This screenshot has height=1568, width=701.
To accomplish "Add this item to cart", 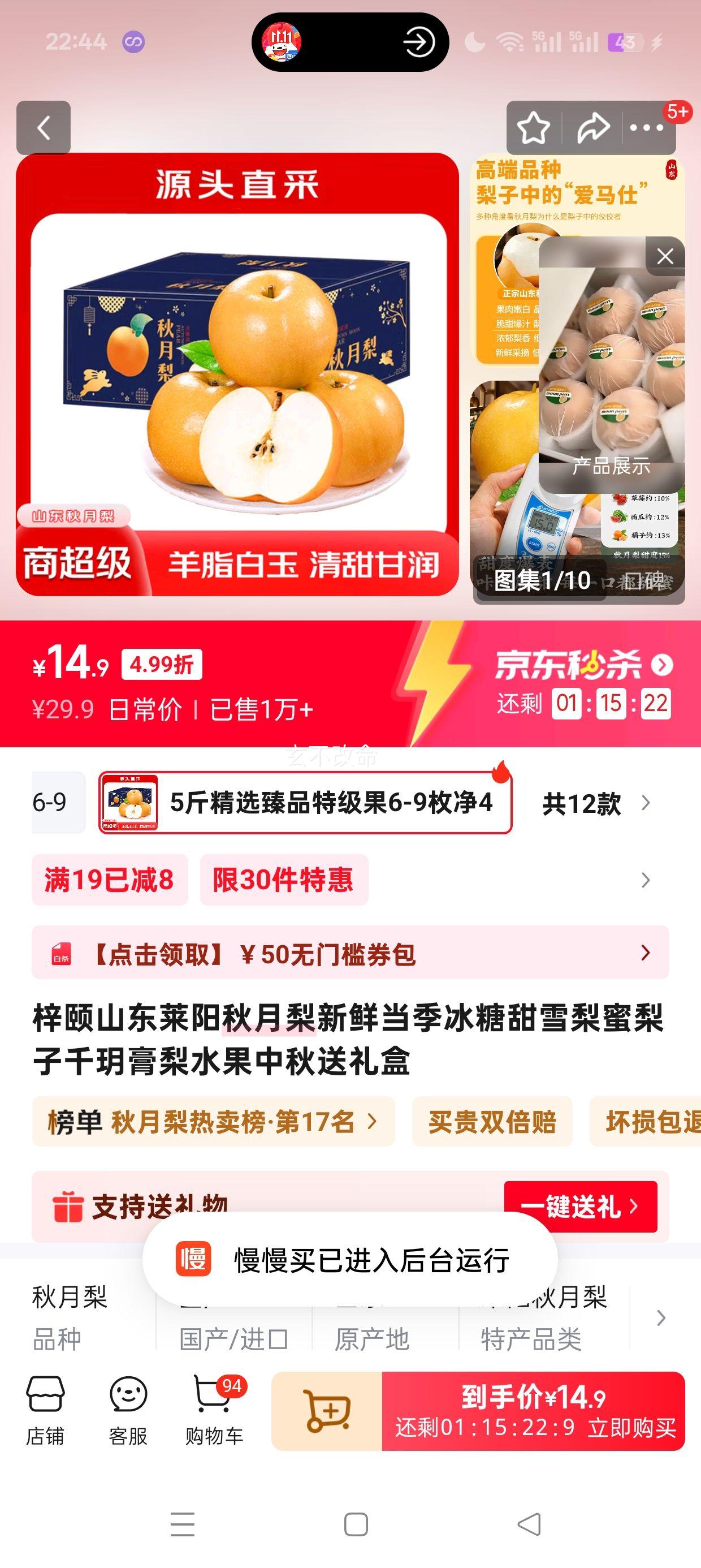I will tap(327, 1411).
